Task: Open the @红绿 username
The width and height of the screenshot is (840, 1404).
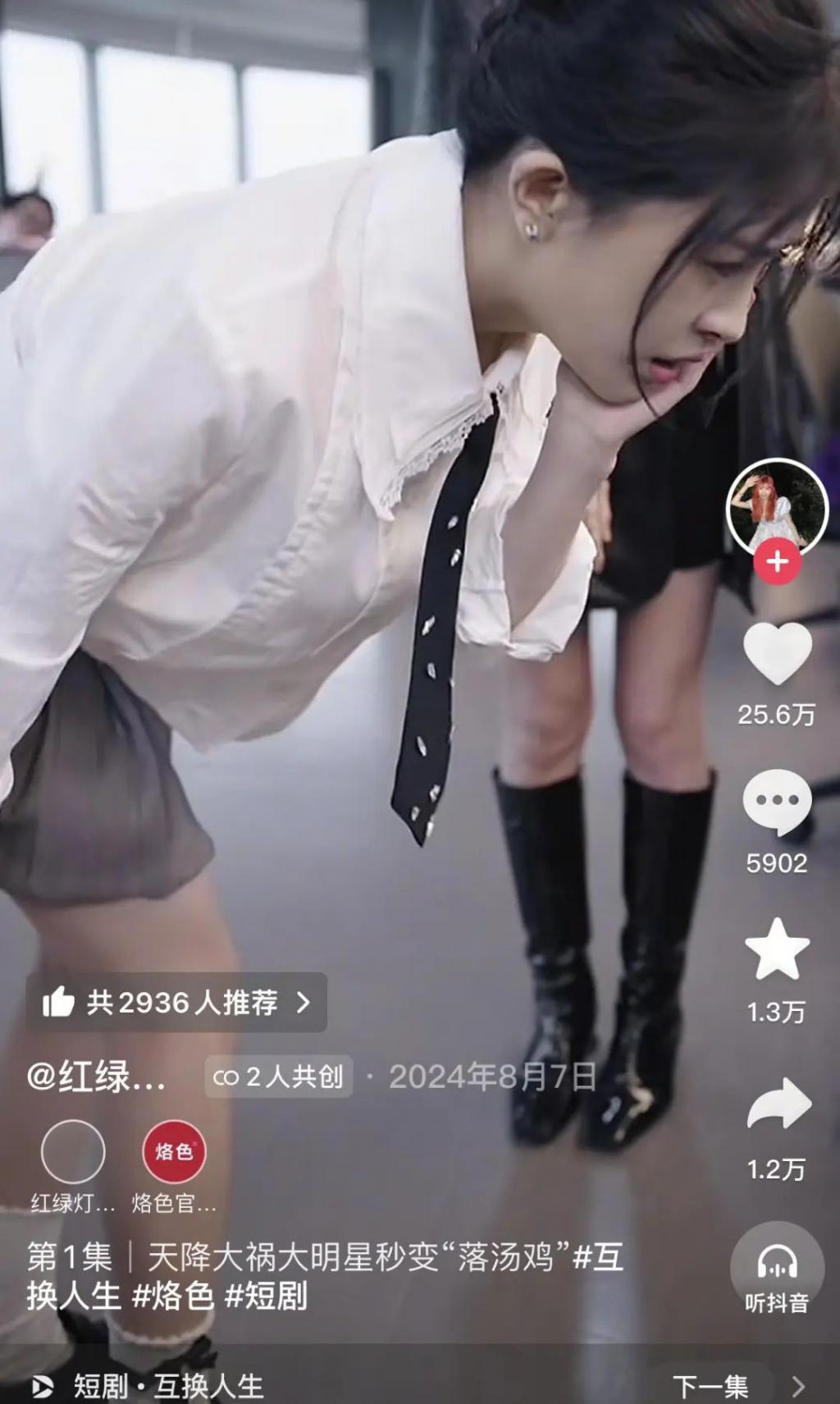Action: (97, 1077)
